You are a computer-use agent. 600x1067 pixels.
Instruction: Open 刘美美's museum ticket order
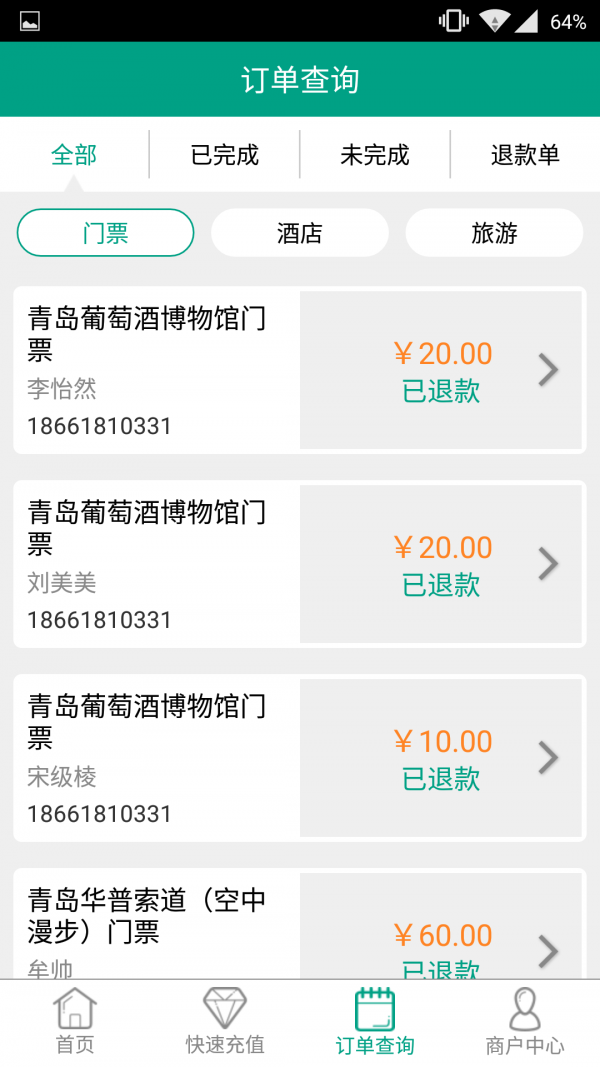point(299,565)
